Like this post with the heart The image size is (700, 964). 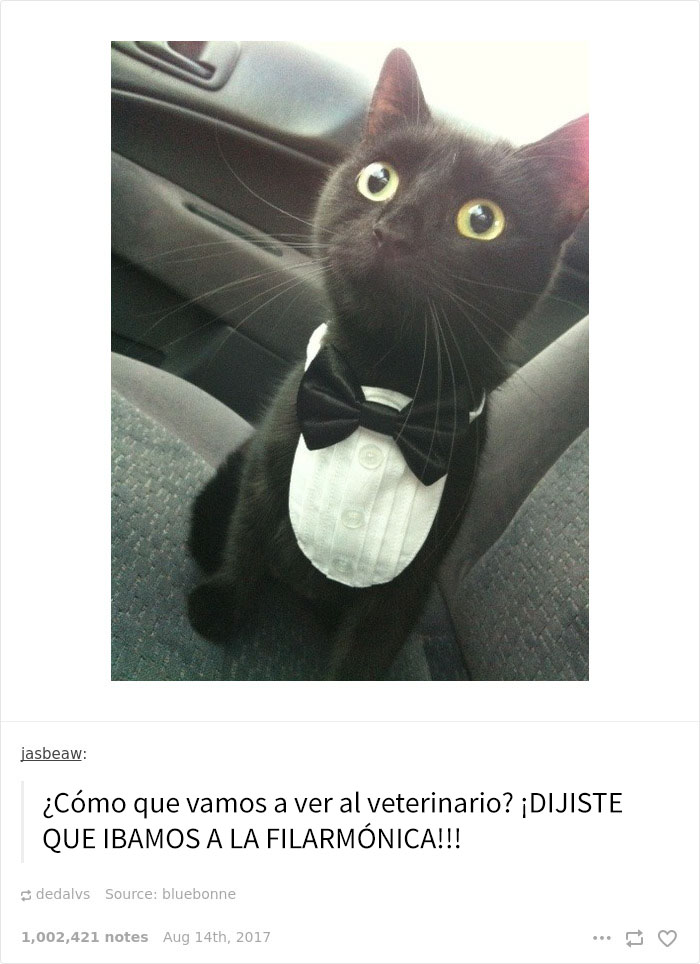(x=667, y=938)
